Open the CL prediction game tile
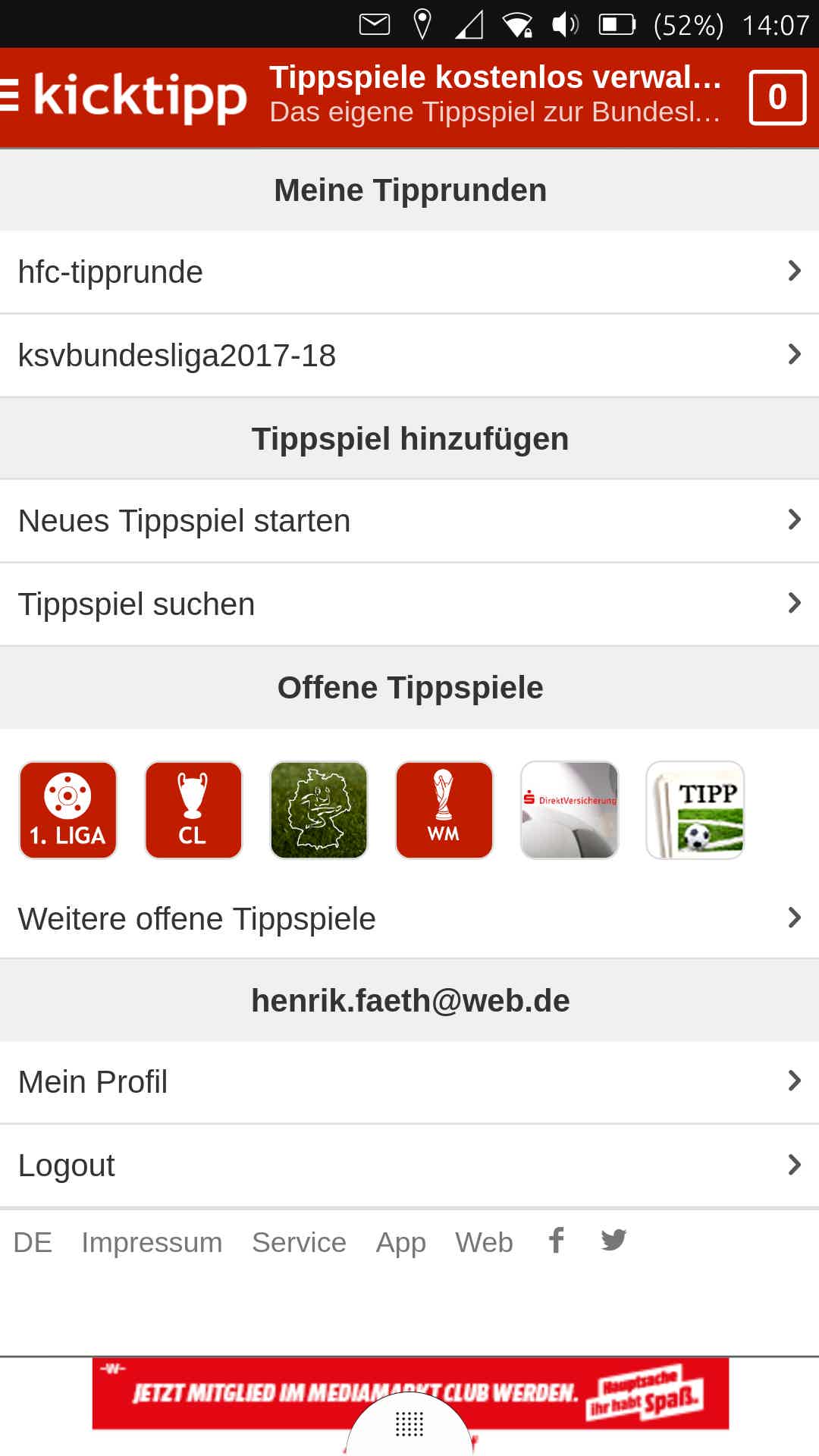Screen dimensions: 819x1456 [x=193, y=810]
